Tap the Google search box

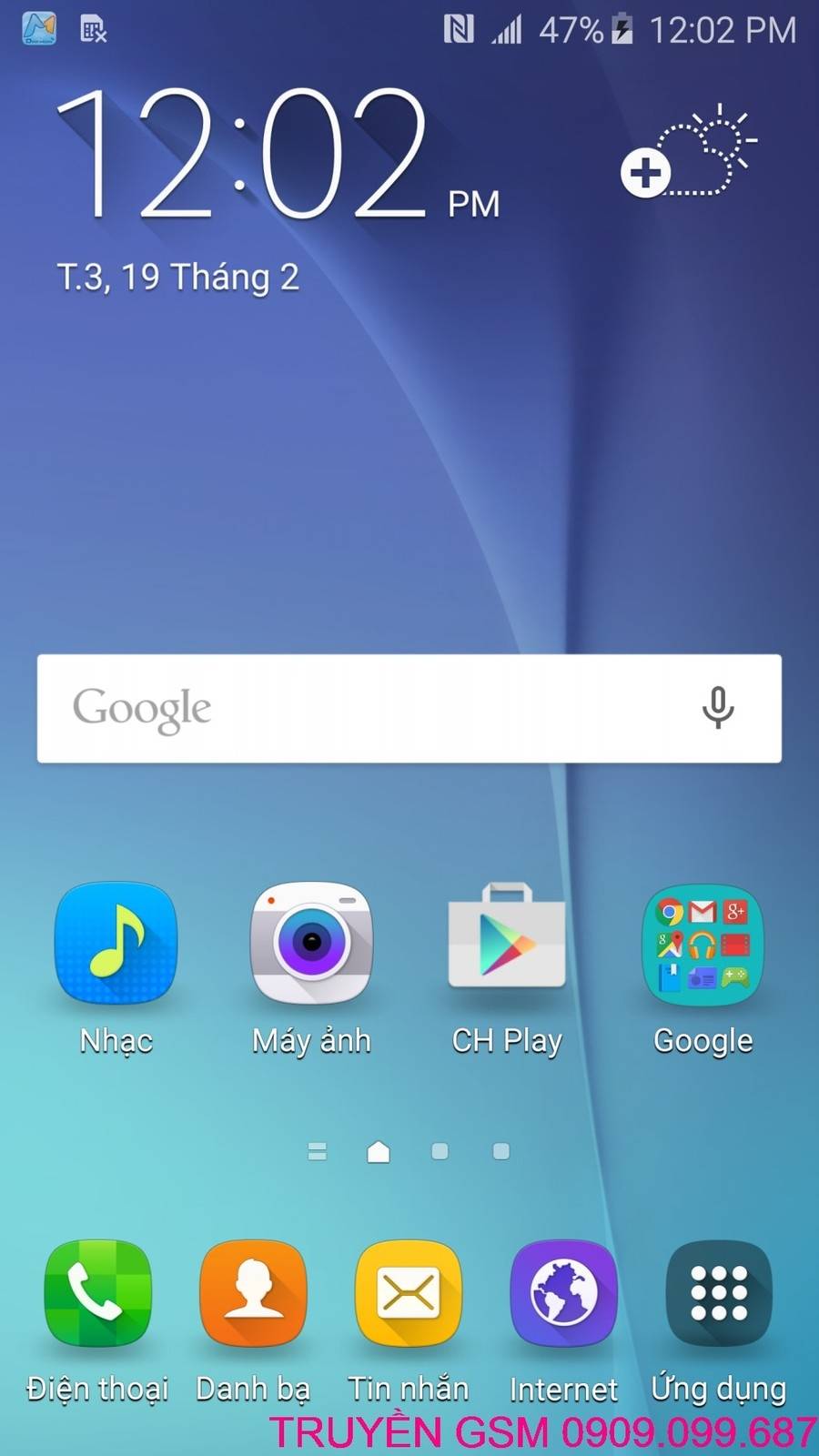[x=364, y=708]
